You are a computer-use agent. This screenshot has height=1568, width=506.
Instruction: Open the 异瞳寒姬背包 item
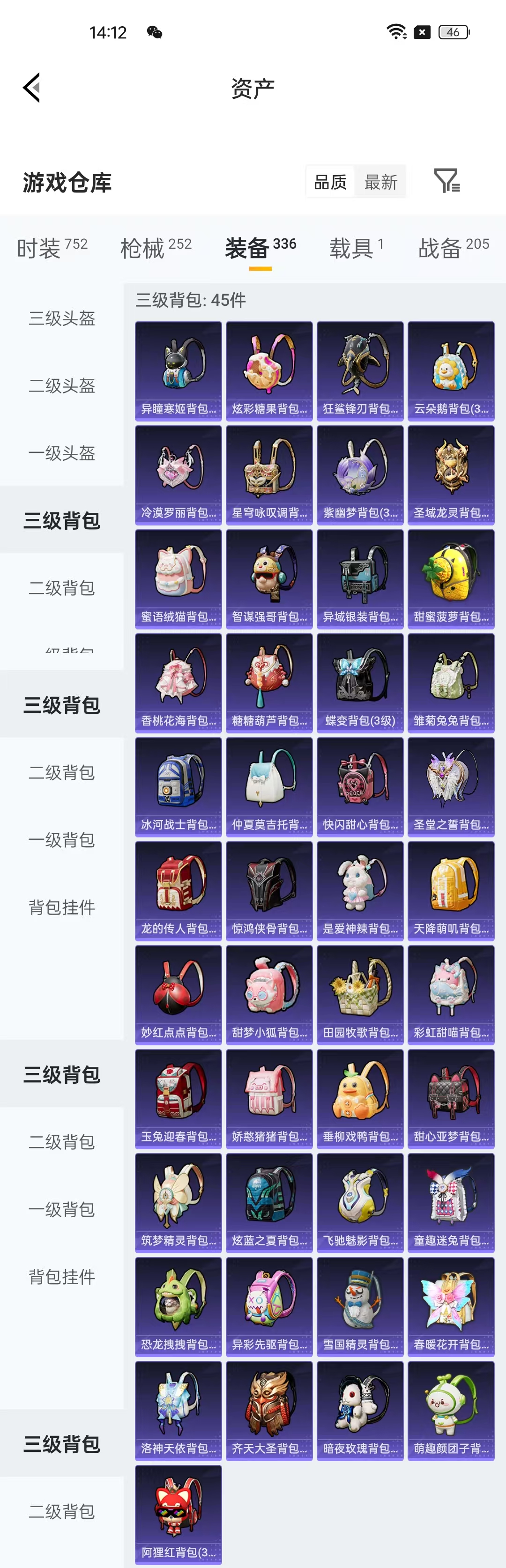pyautogui.click(x=179, y=371)
